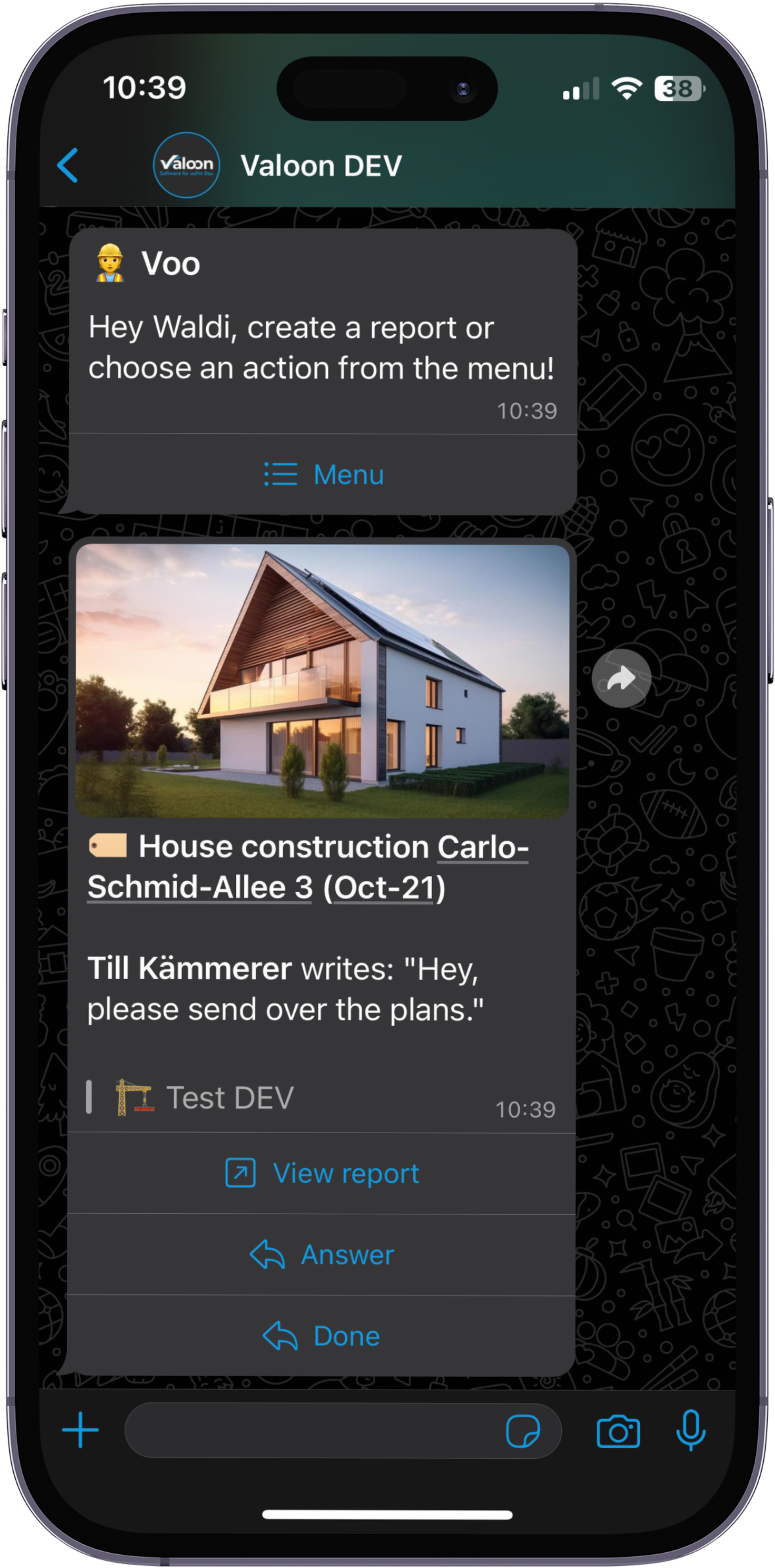Open the attachment plus menu
The image size is (775, 1568).
tap(80, 1430)
